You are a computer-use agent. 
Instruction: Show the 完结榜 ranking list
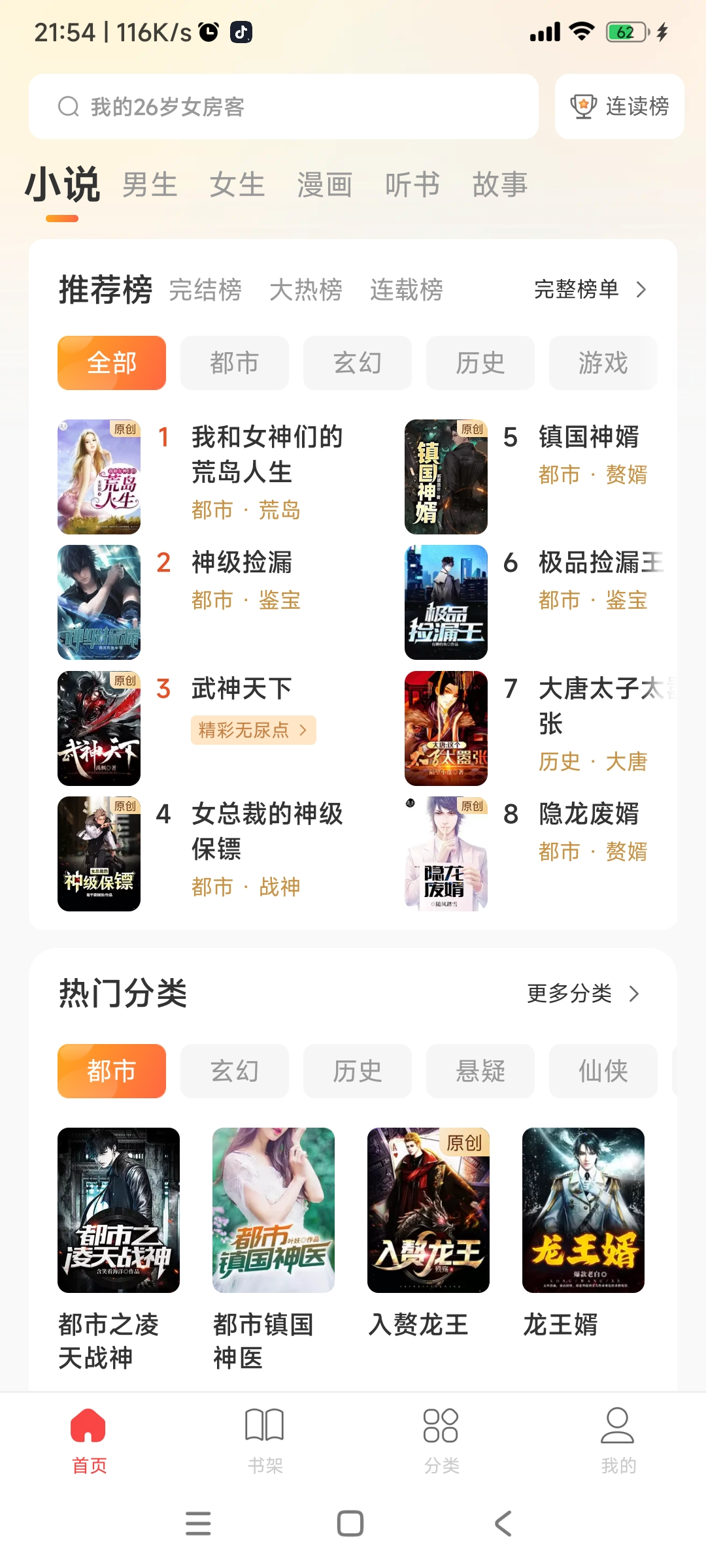(205, 289)
